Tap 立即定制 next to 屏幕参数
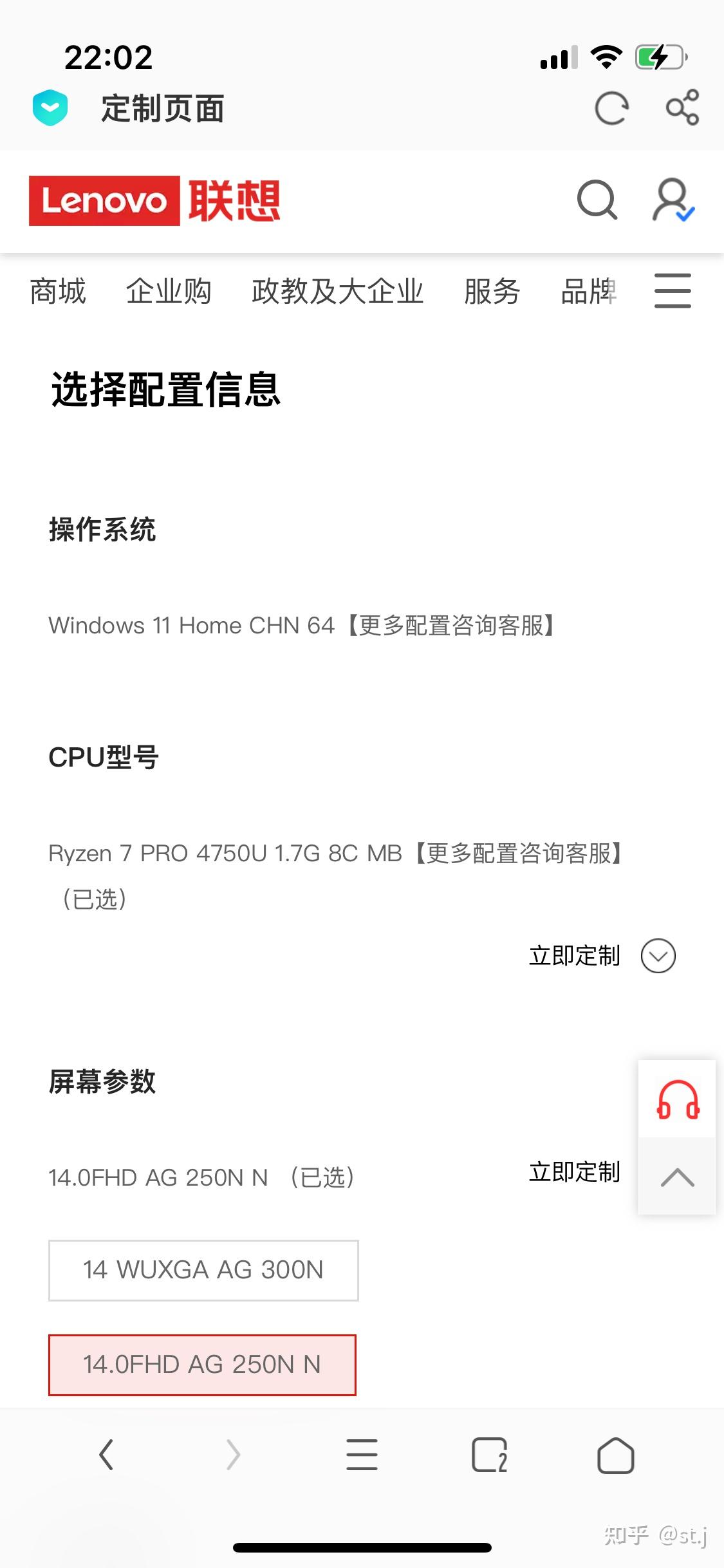Screen dimensions: 724x1568 click(x=575, y=1172)
